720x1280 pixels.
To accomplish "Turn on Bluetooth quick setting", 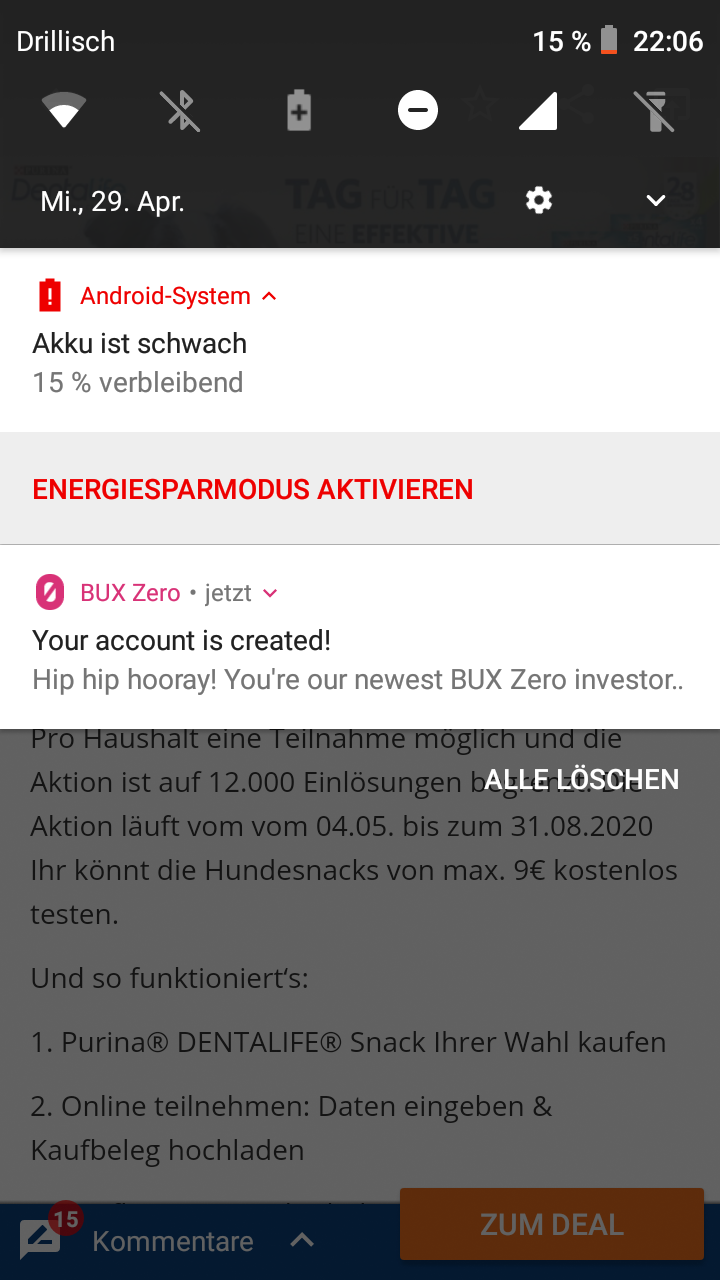I will point(181,110).
